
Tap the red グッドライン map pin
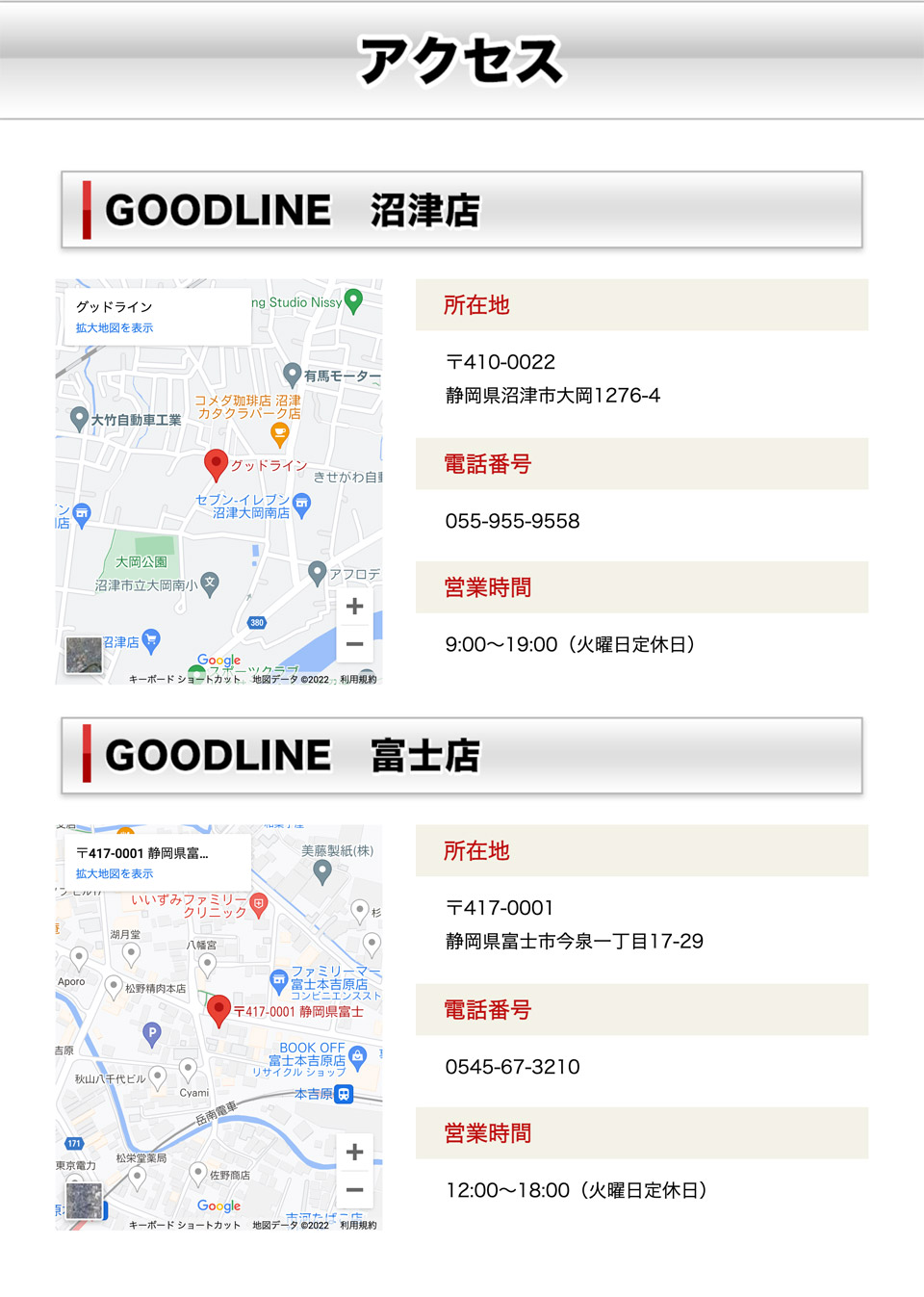(x=217, y=464)
